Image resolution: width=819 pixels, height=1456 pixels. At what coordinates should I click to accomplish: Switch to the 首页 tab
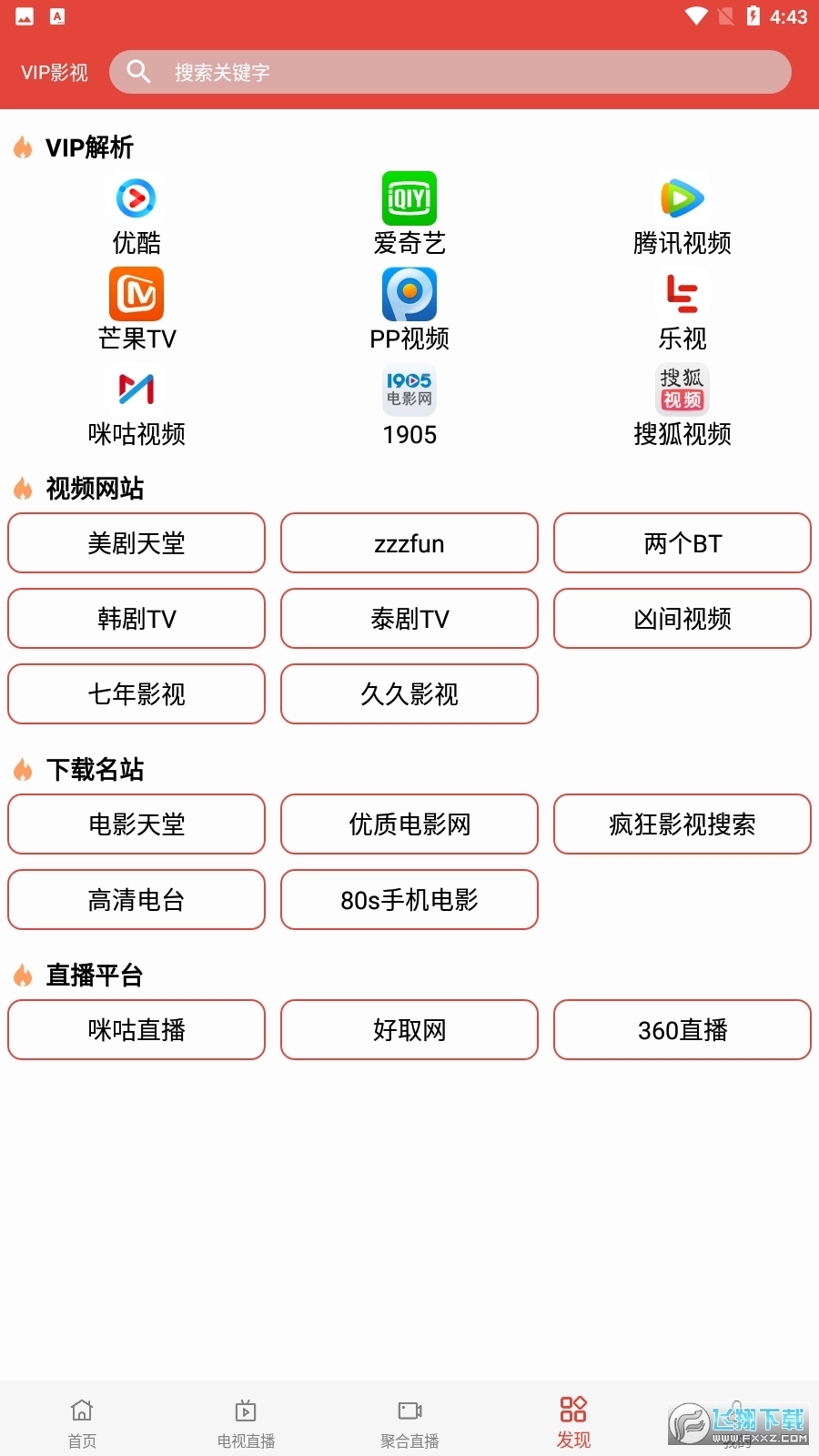pyautogui.click(x=82, y=1421)
